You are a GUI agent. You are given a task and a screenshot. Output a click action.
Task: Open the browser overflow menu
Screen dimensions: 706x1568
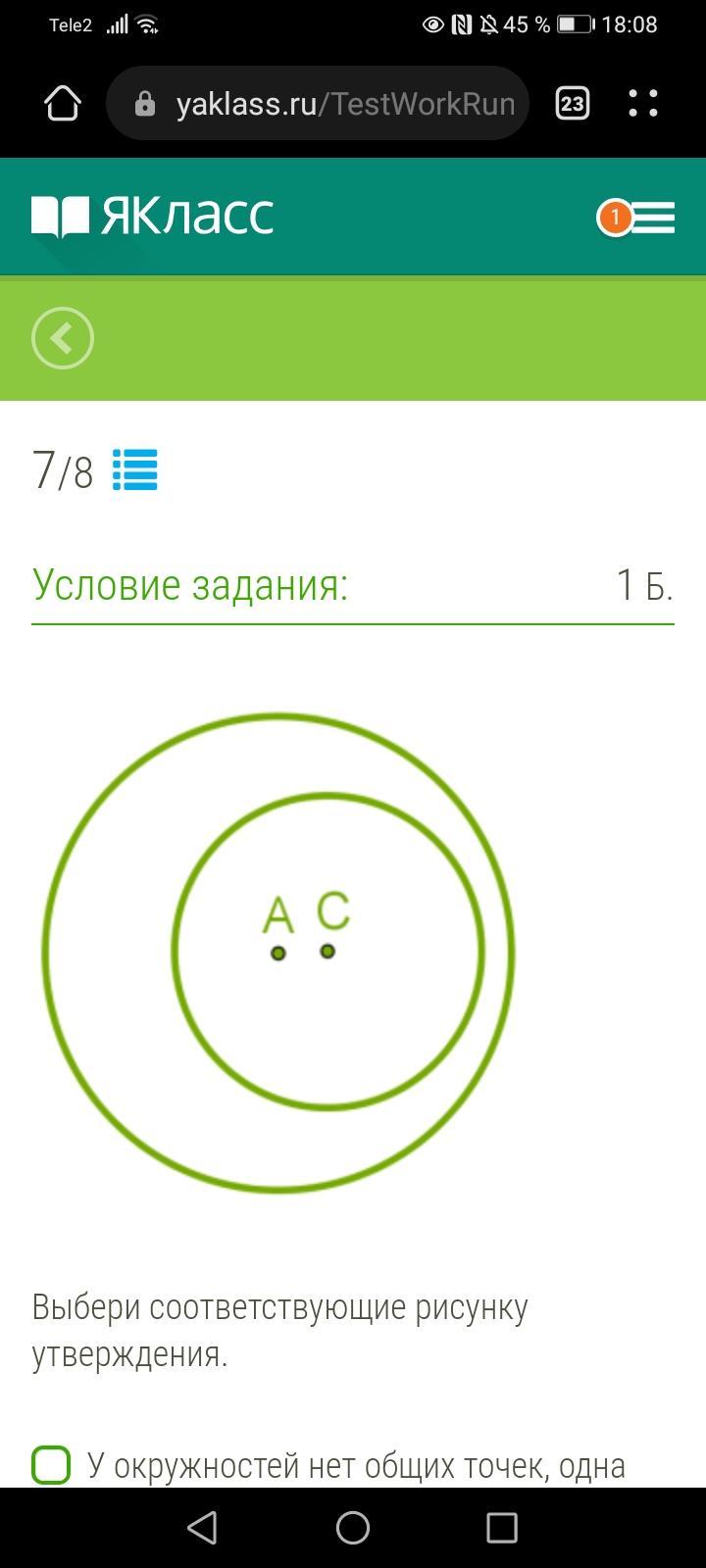pos(643,103)
